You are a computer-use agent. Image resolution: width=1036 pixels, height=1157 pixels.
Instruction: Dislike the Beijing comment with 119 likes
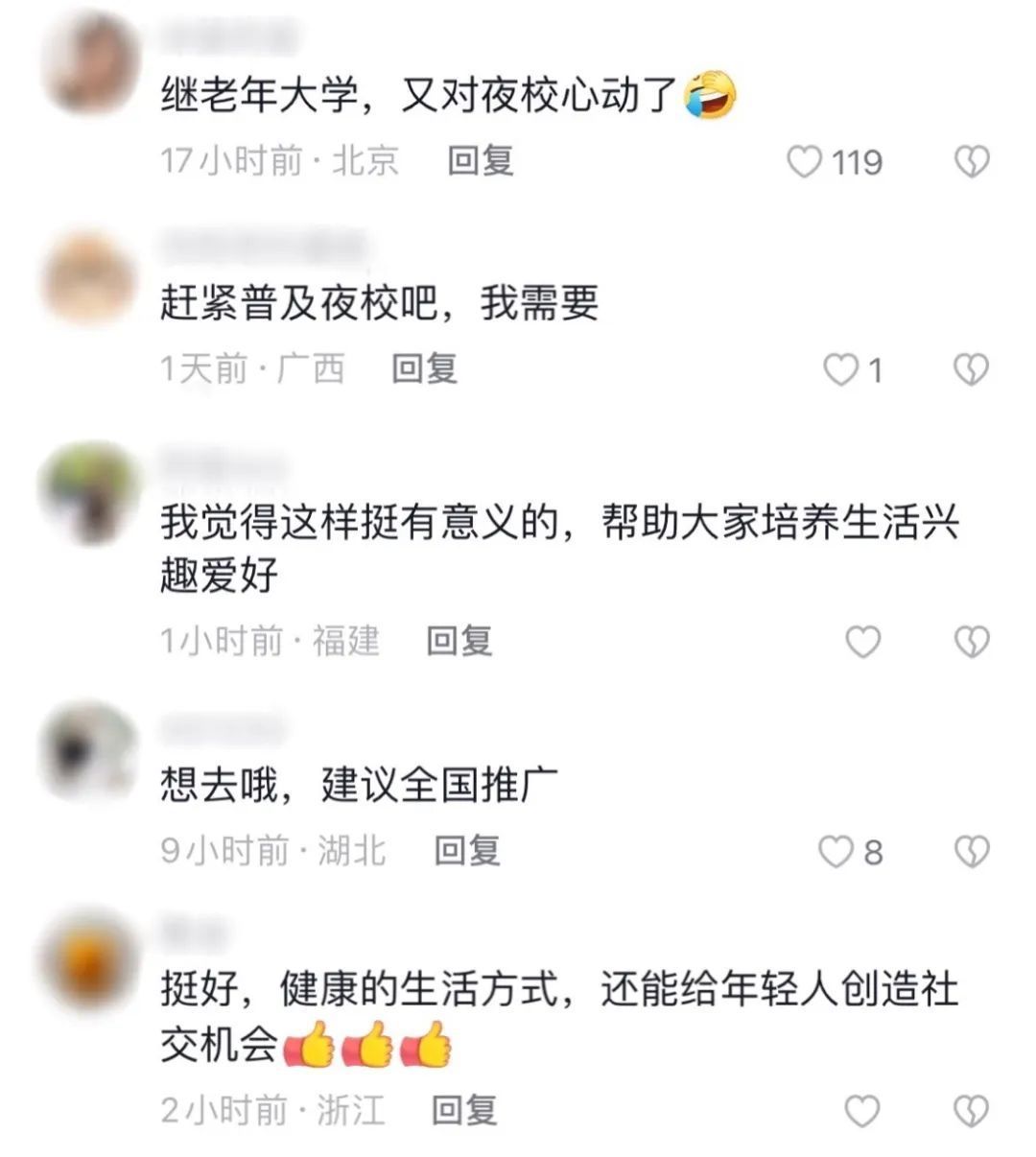tap(972, 161)
